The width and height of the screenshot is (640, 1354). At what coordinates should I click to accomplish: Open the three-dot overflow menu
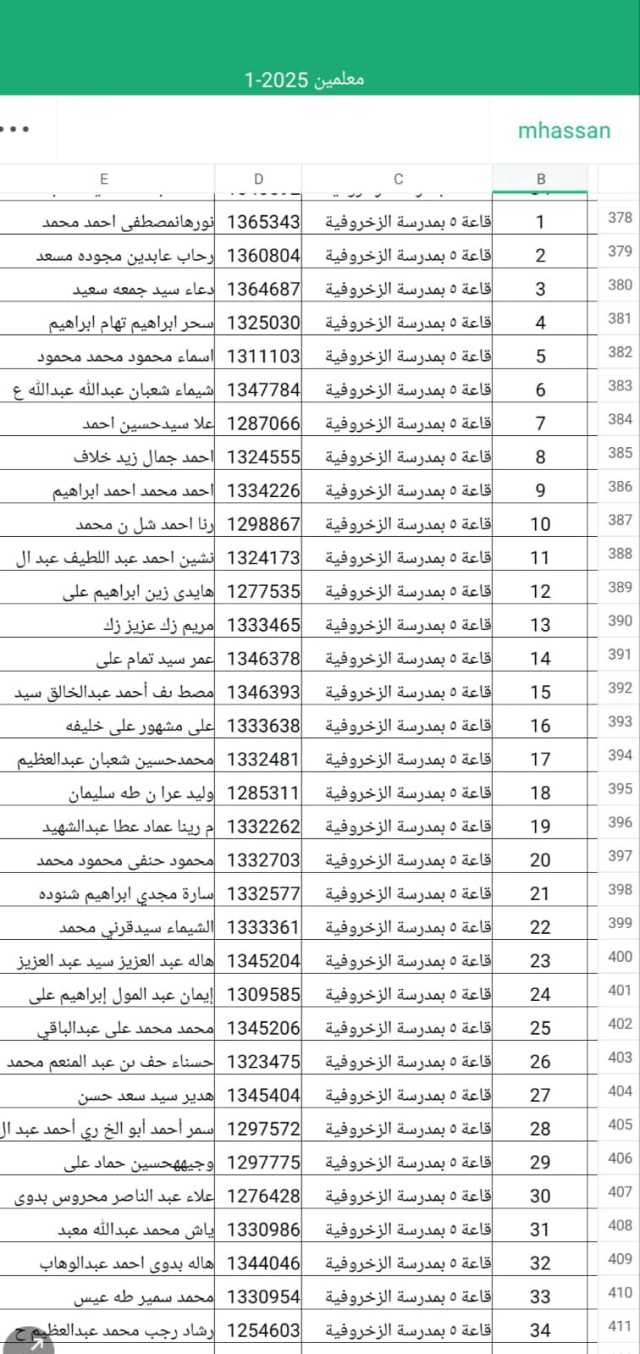pos(18,130)
